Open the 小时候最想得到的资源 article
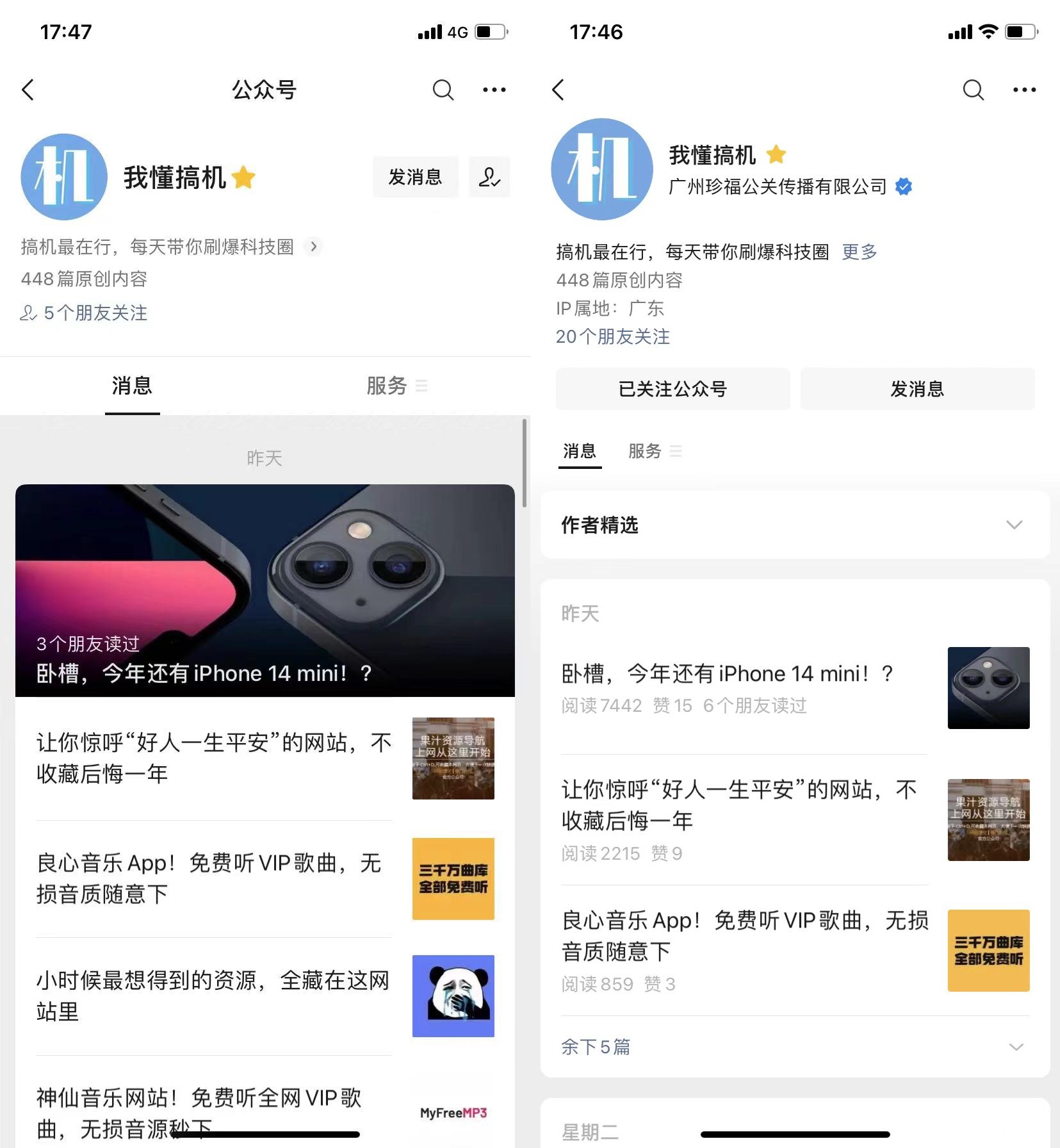 click(213, 996)
